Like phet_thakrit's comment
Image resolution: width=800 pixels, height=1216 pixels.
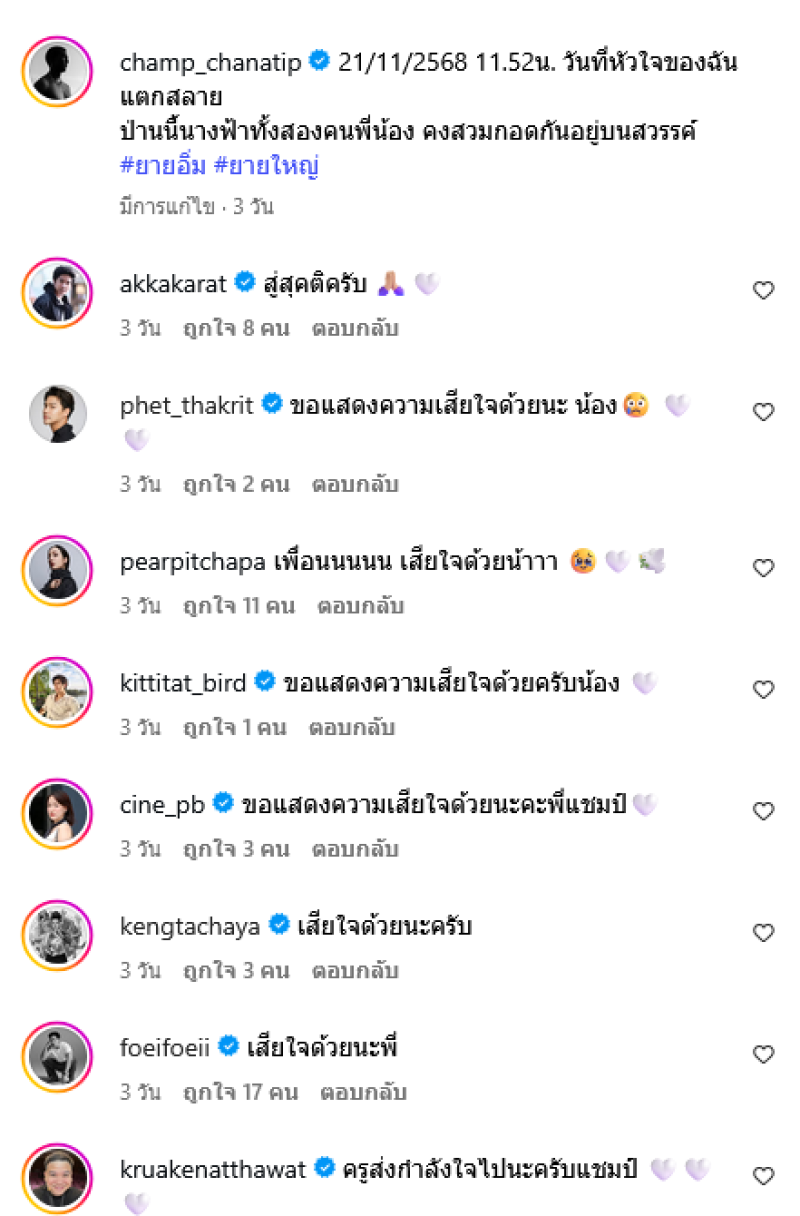[x=763, y=412]
